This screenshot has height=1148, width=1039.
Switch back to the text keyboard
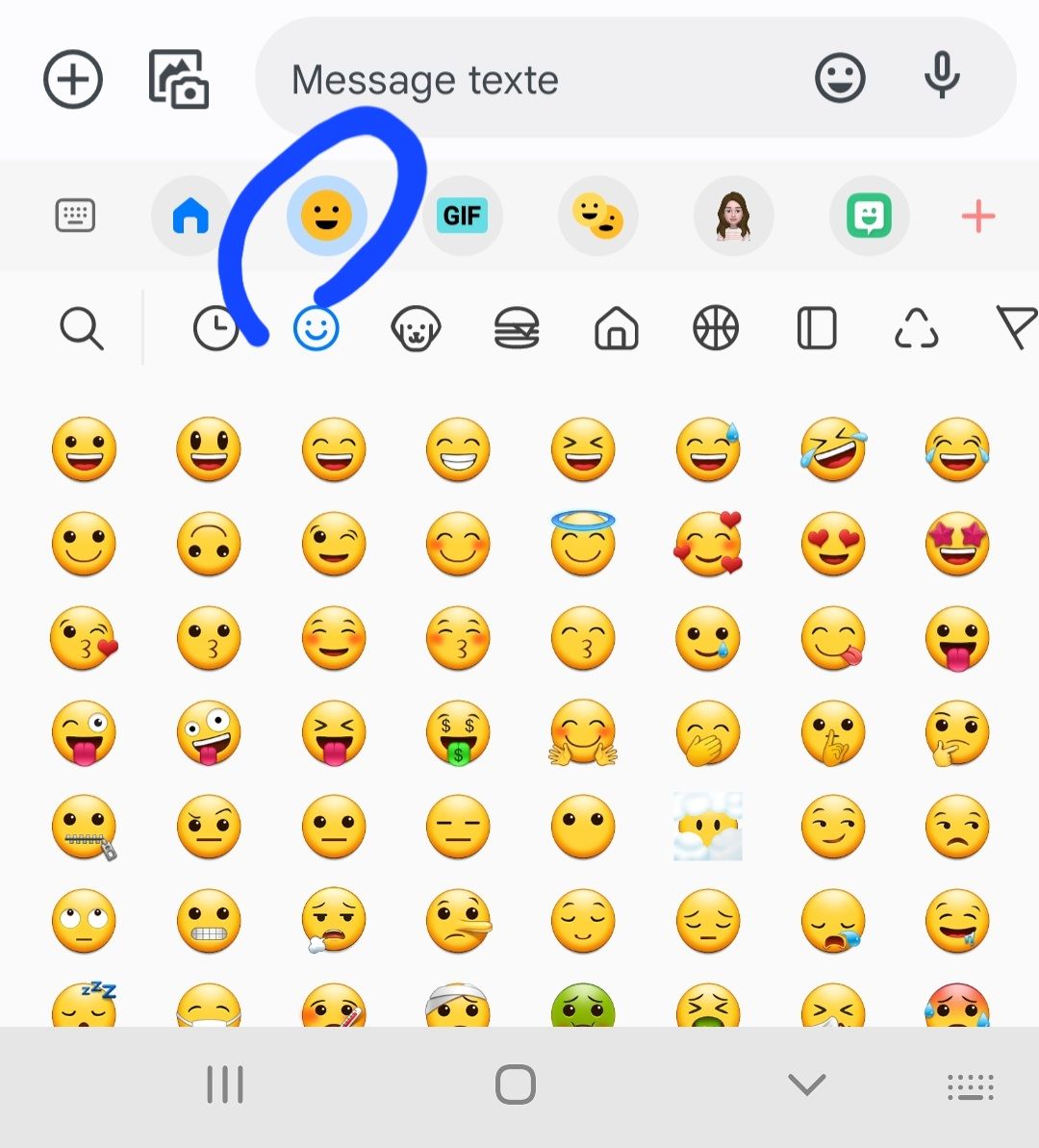(x=75, y=216)
